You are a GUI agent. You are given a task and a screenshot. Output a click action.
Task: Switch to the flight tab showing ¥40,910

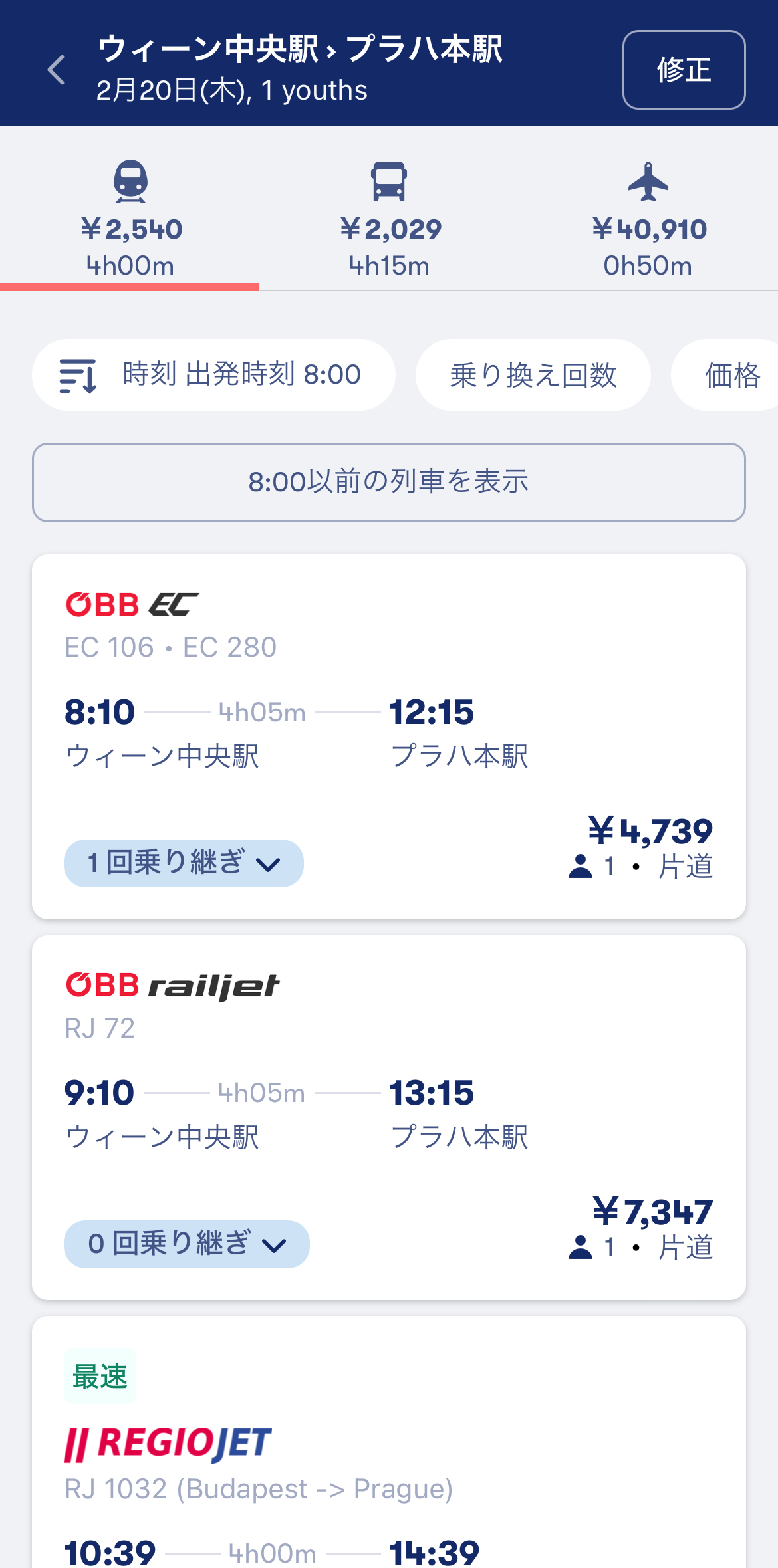pyautogui.click(x=648, y=219)
